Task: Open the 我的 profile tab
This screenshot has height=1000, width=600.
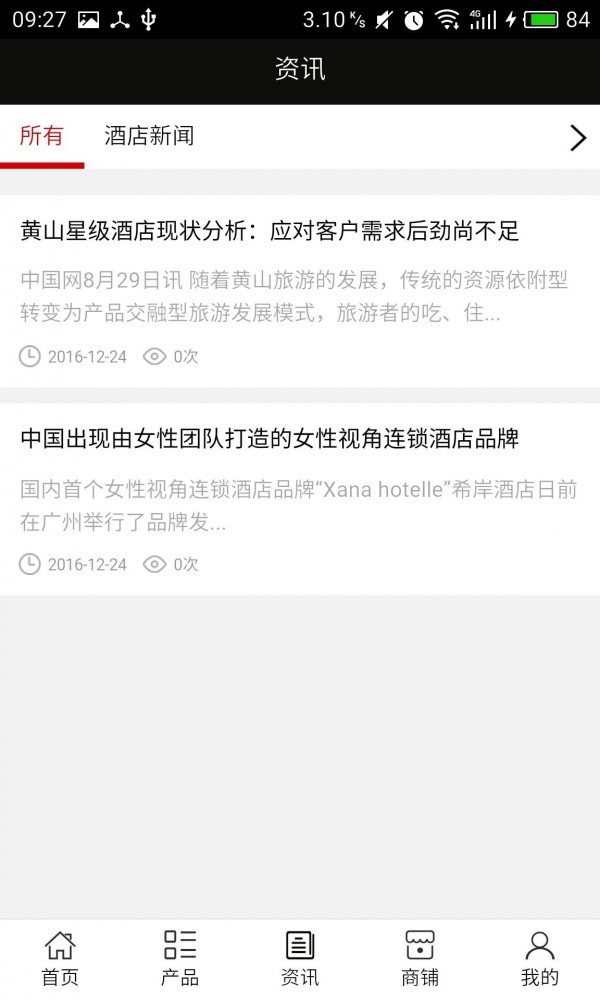Action: 540,959
